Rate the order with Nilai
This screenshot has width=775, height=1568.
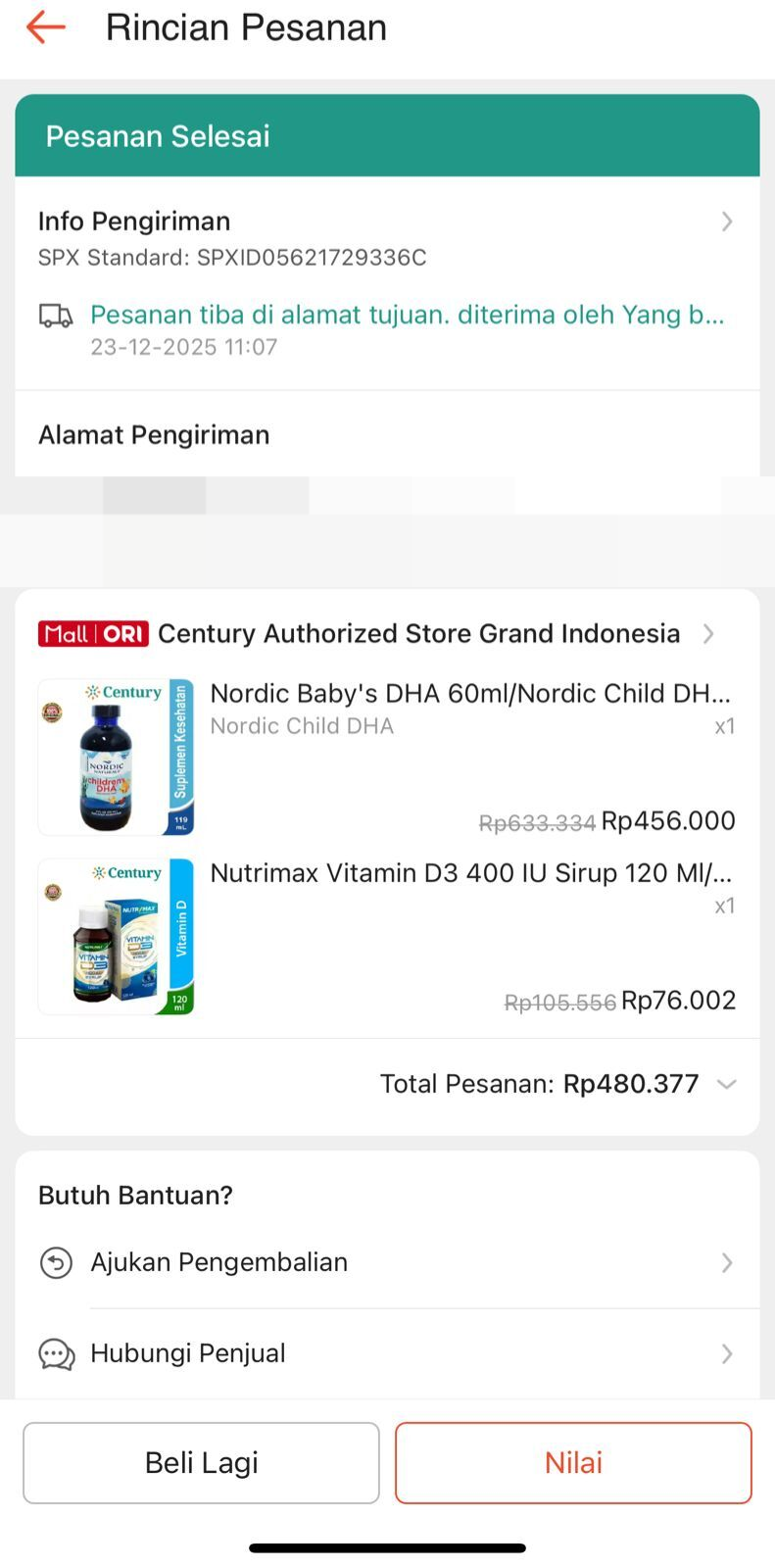573,1463
